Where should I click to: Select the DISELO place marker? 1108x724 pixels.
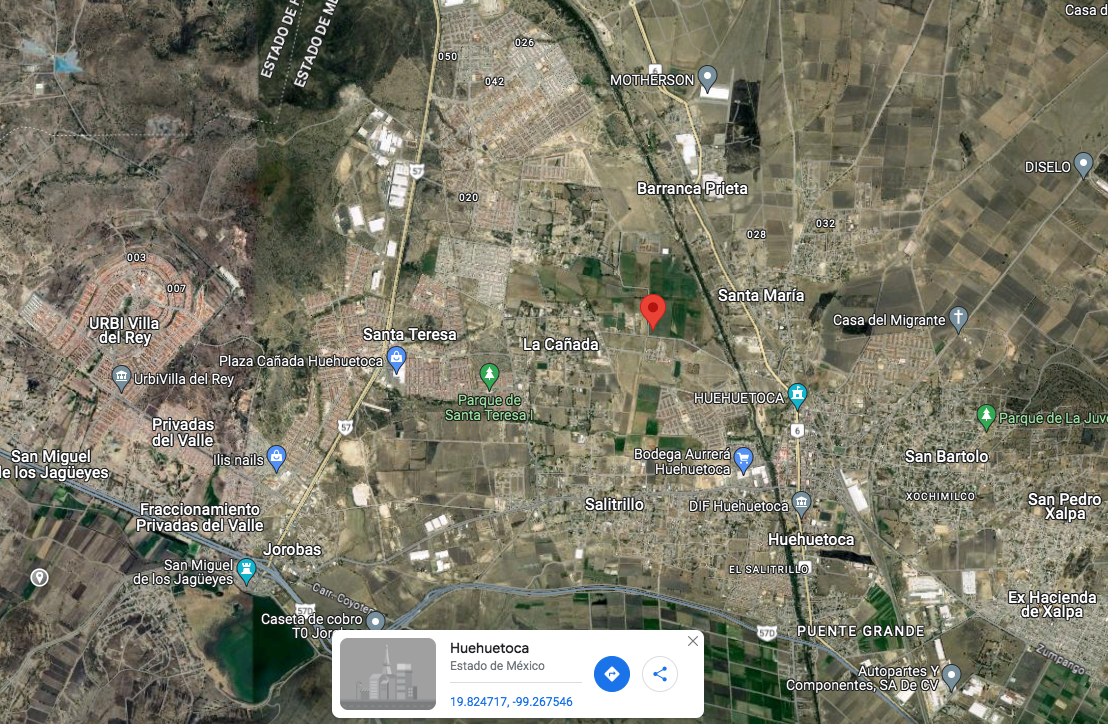click(1082, 164)
